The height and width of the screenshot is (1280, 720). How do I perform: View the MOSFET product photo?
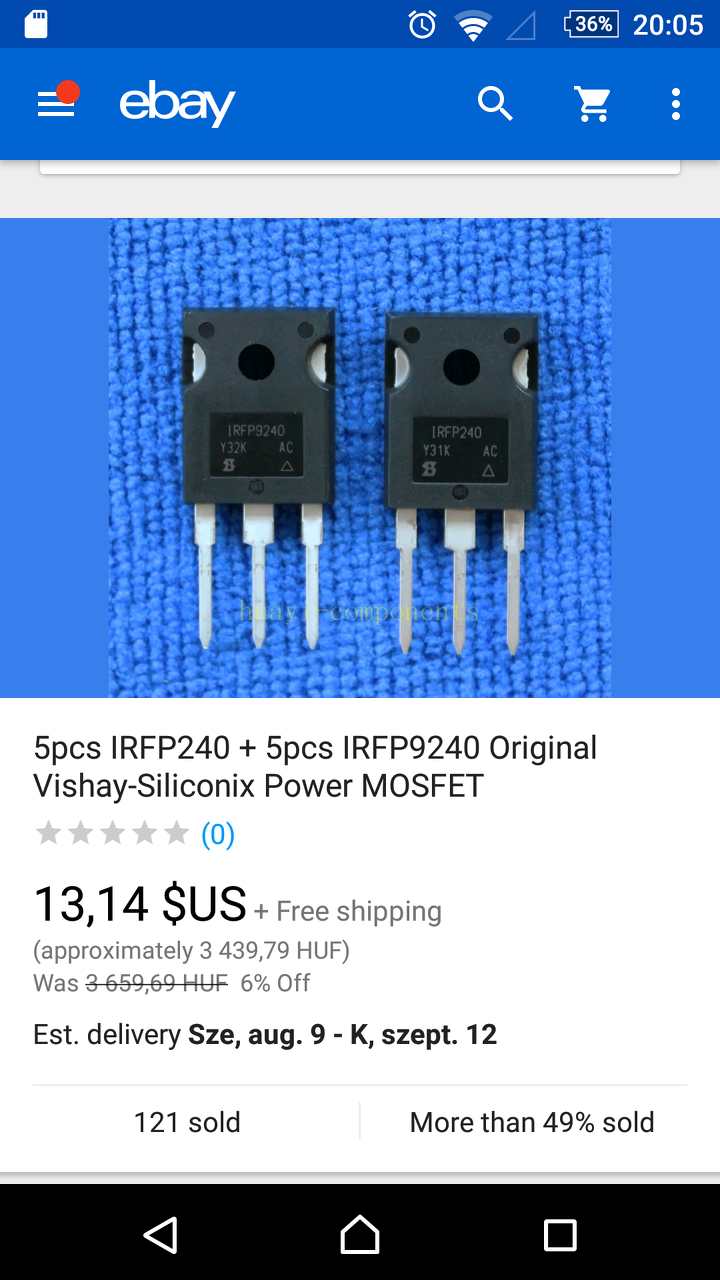(x=360, y=458)
